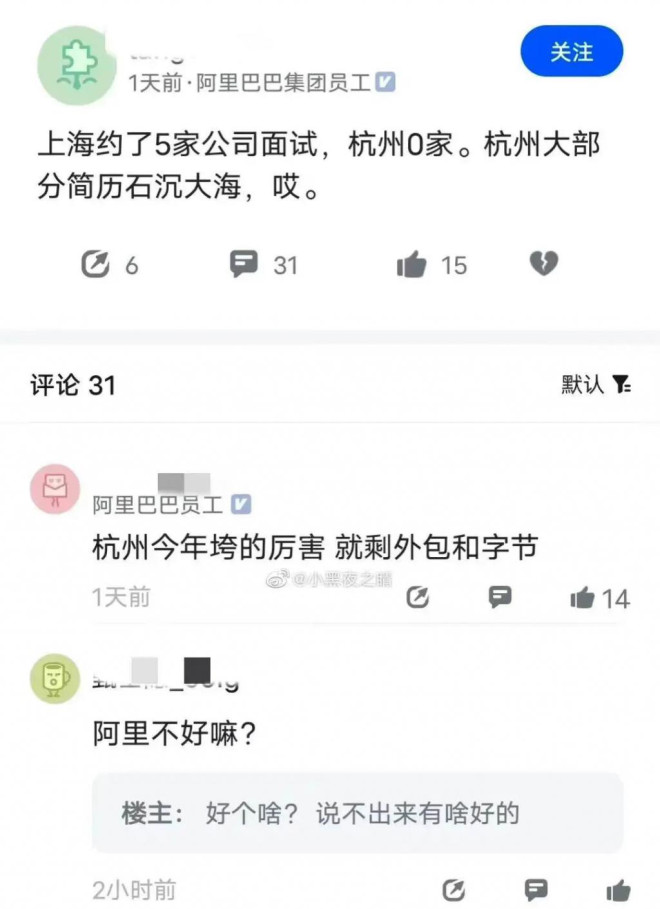Reply to the 杭州今年垮的厉害 comment

pyautogui.click(x=500, y=598)
